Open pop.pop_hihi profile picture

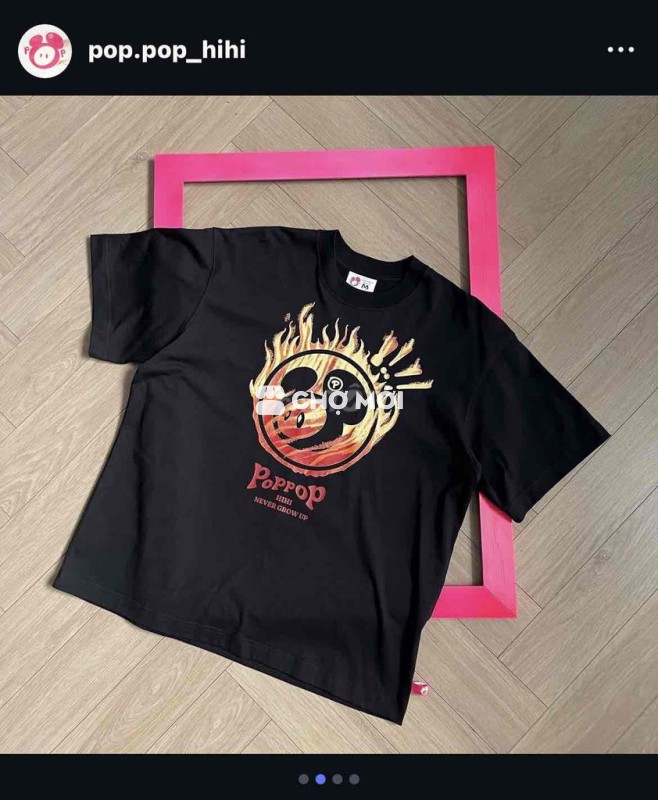[45, 51]
